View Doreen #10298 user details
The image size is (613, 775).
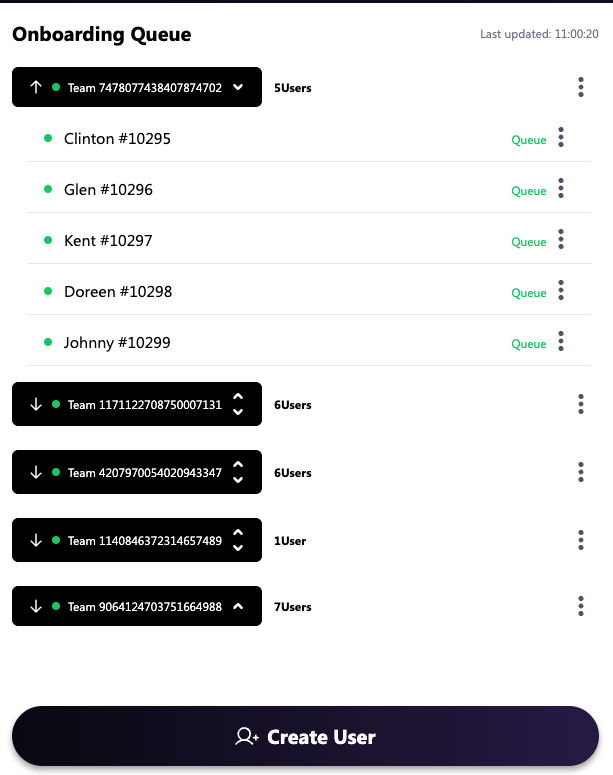118,292
